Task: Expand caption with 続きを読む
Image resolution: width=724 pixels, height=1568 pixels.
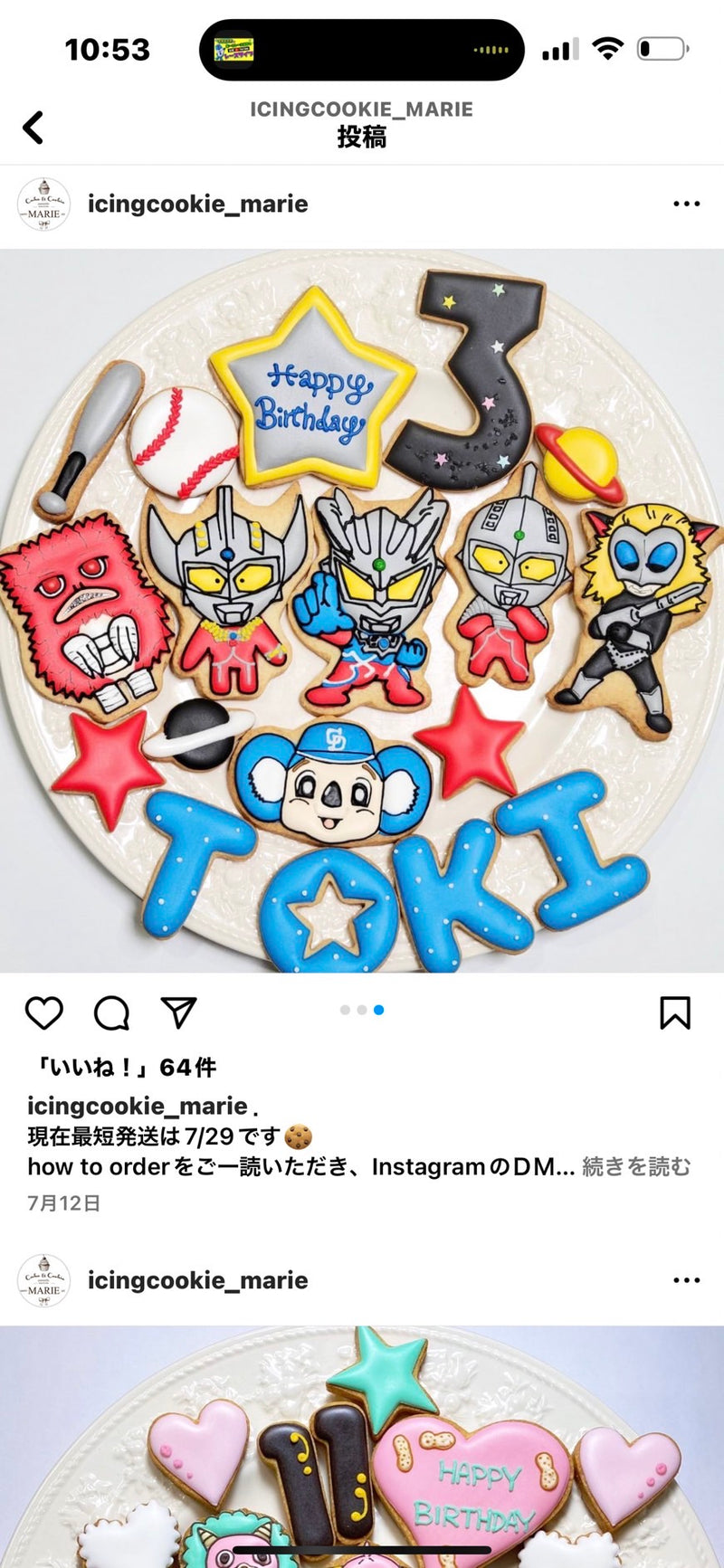Action: [x=635, y=1166]
